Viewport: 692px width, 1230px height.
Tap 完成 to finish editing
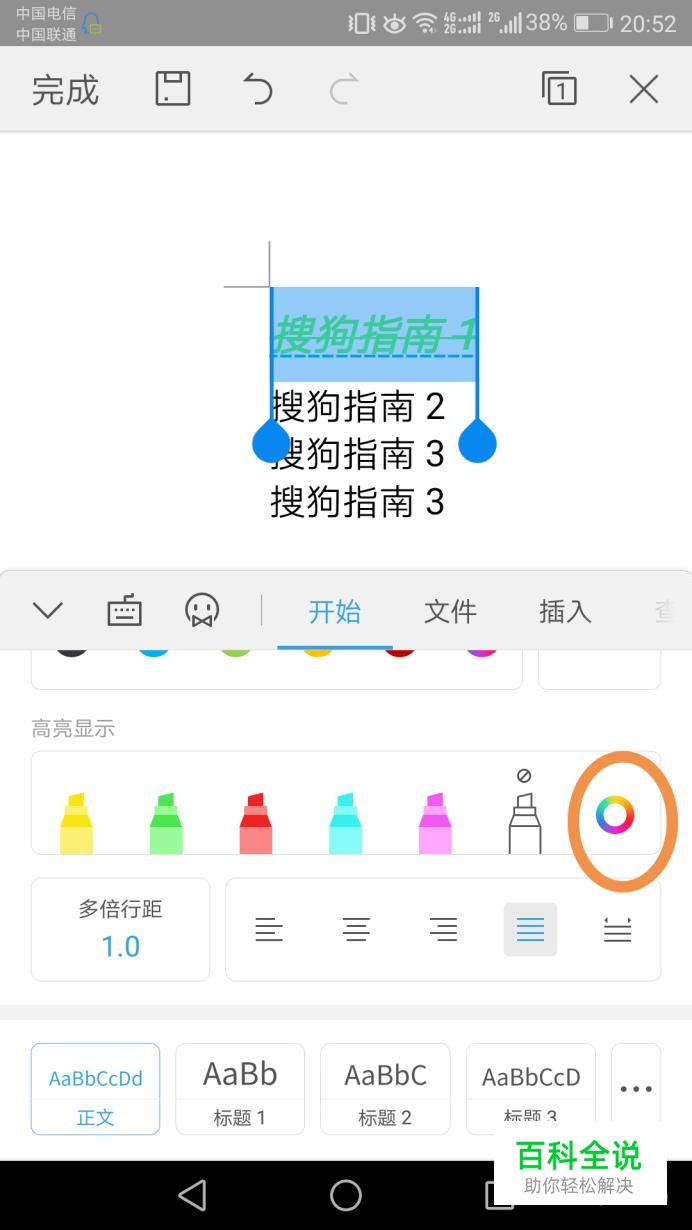65,90
